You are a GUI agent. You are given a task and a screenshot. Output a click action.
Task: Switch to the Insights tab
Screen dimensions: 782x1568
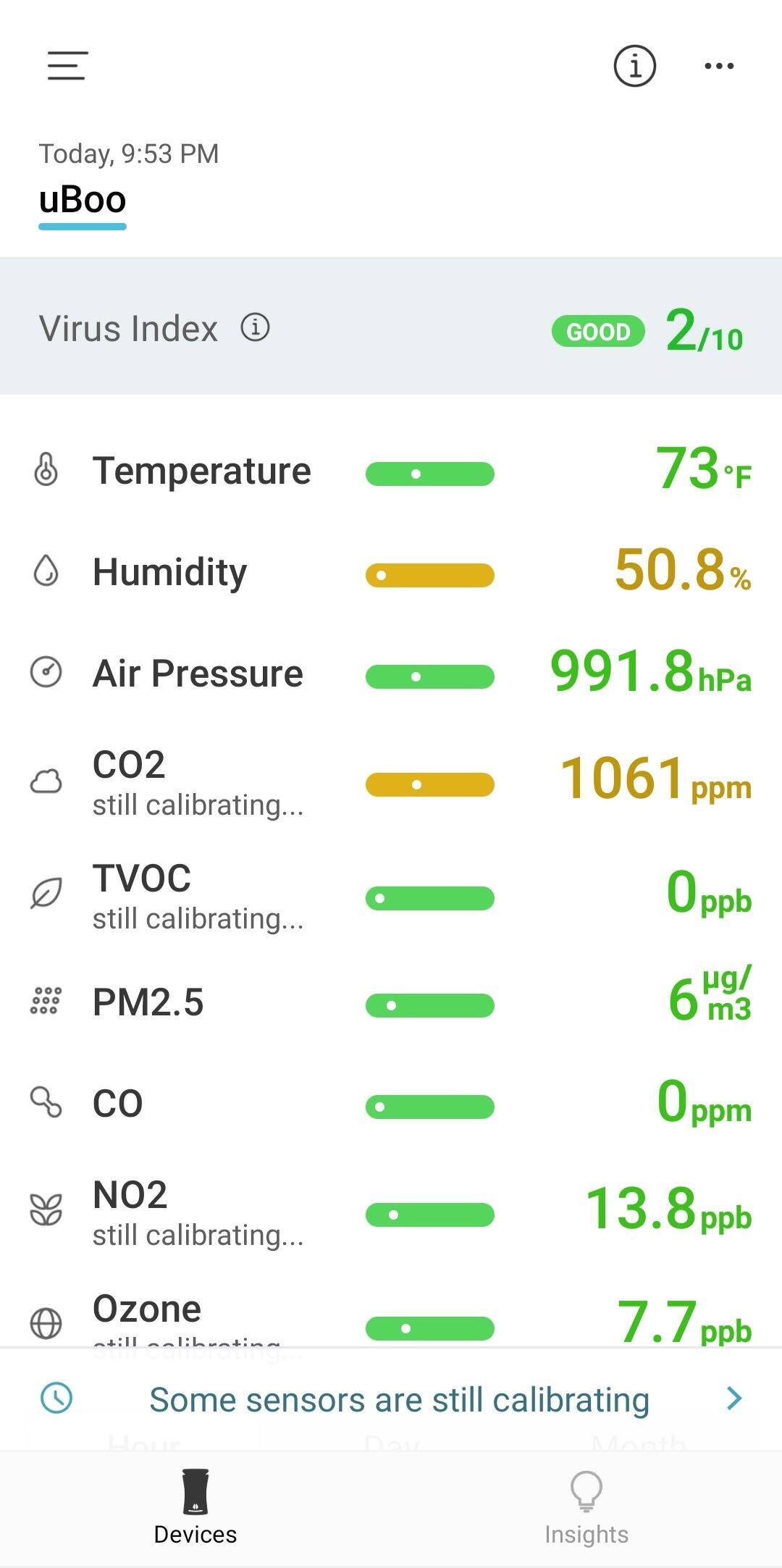pyautogui.click(x=586, y=1507)
